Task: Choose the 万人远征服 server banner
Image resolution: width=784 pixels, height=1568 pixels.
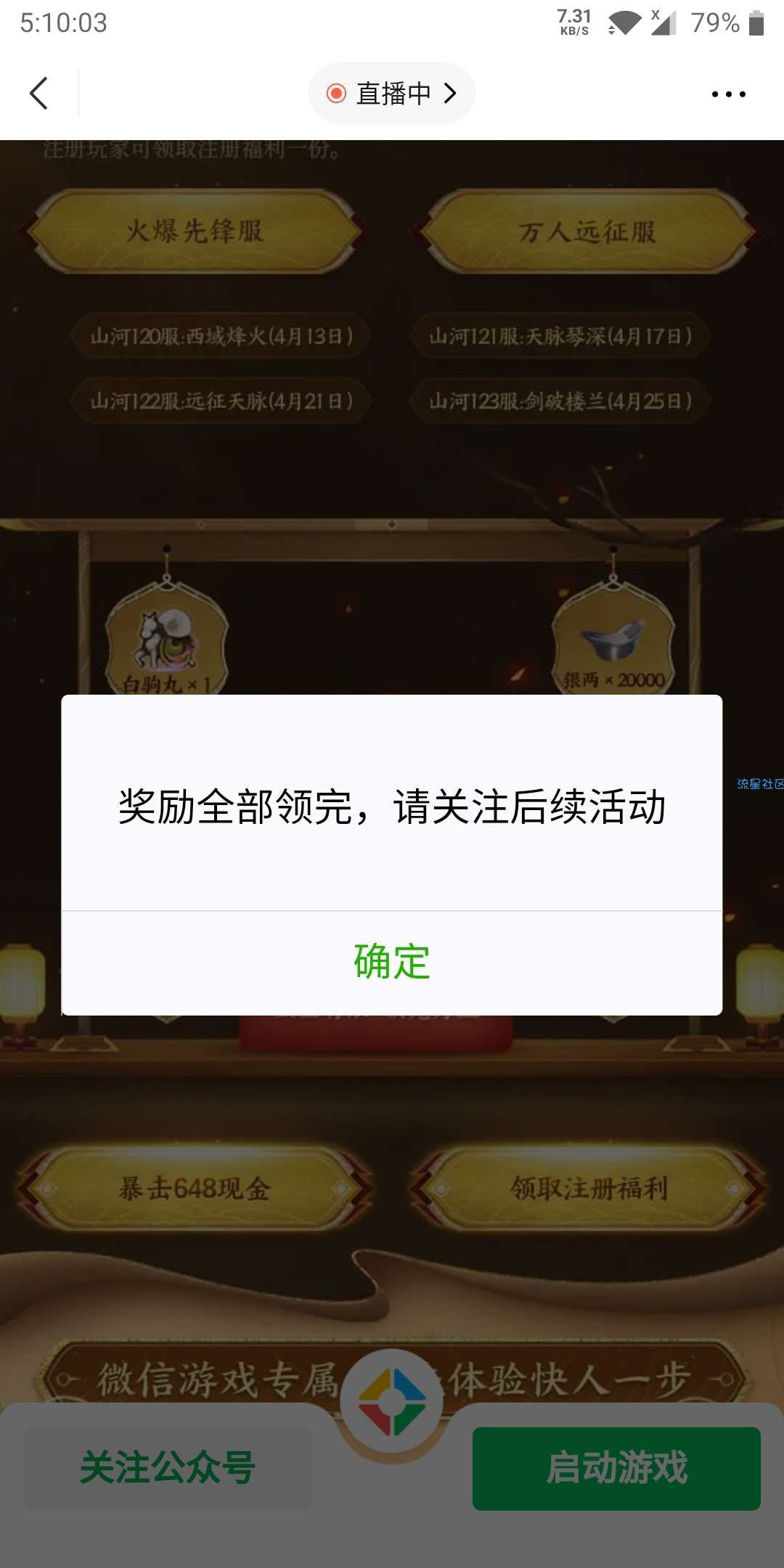Action: click(x=587, y=232)
